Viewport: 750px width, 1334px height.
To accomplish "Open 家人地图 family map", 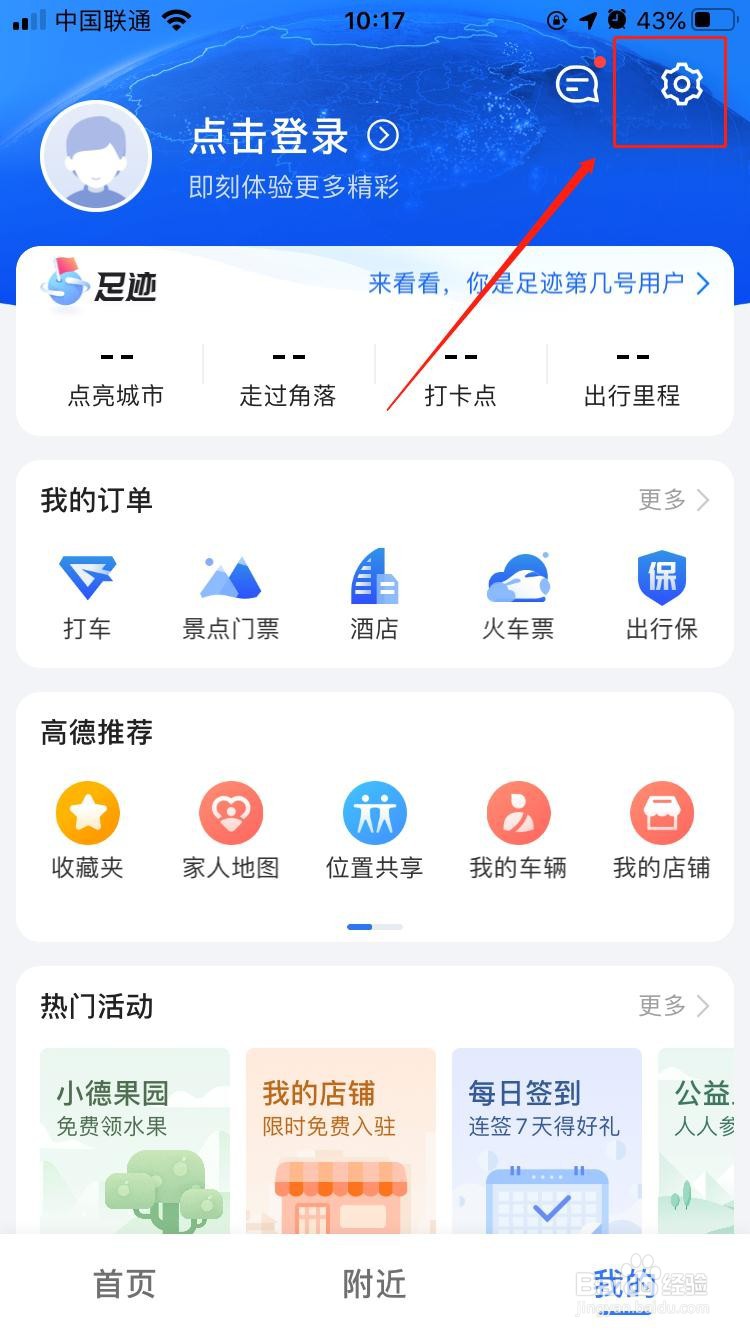I will tap(230, 812).
